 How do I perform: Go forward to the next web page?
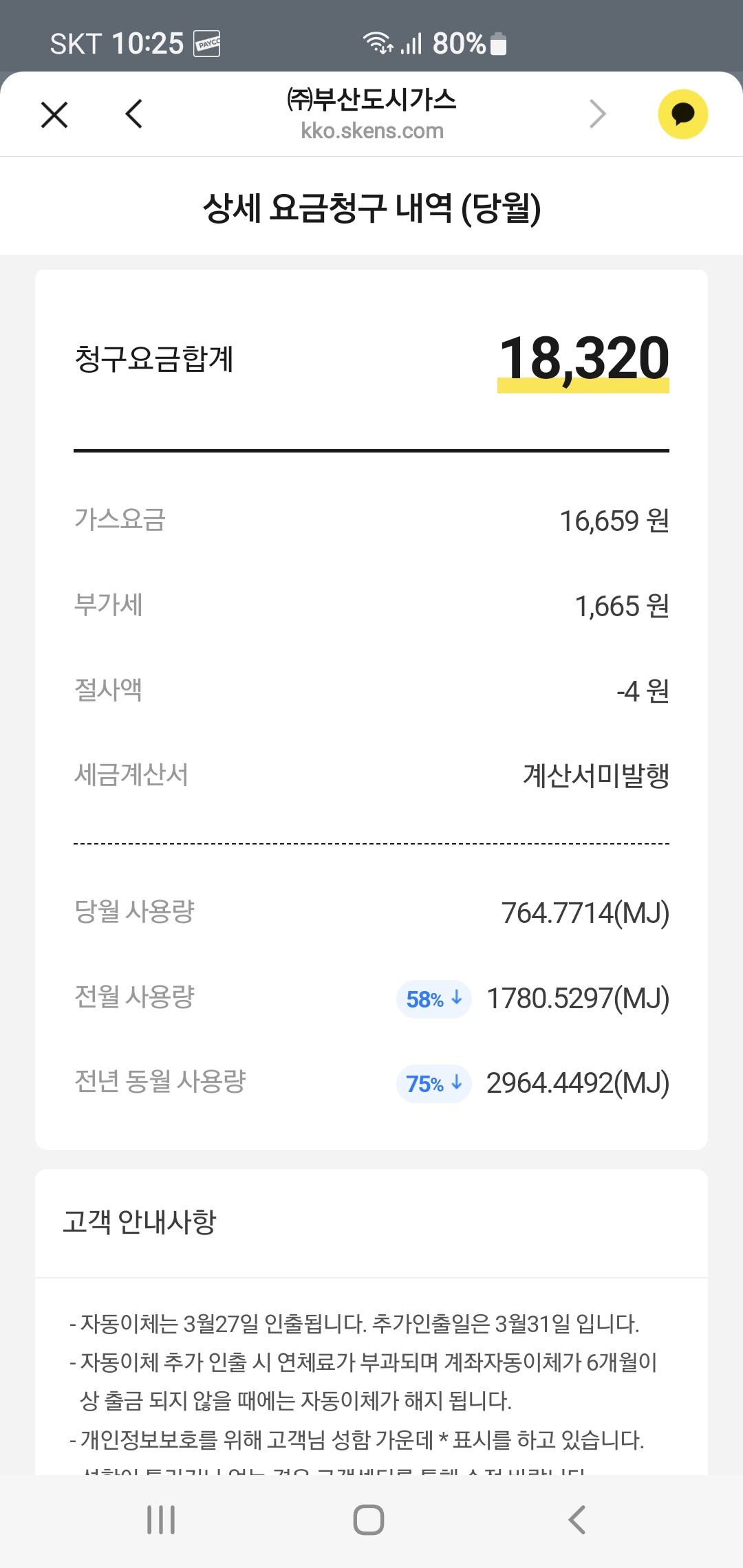pos(597,114)
